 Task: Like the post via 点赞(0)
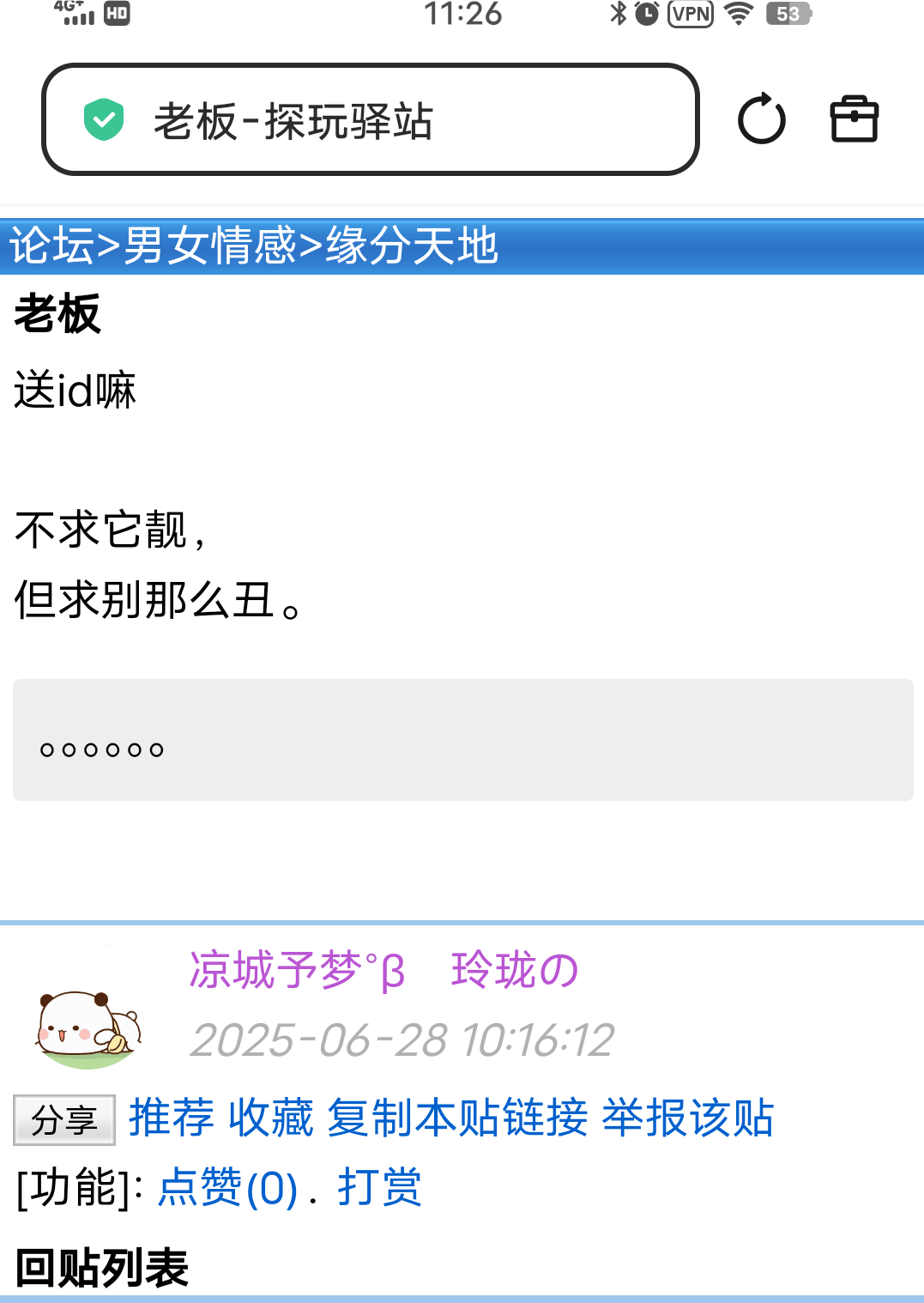point(228,1189)
